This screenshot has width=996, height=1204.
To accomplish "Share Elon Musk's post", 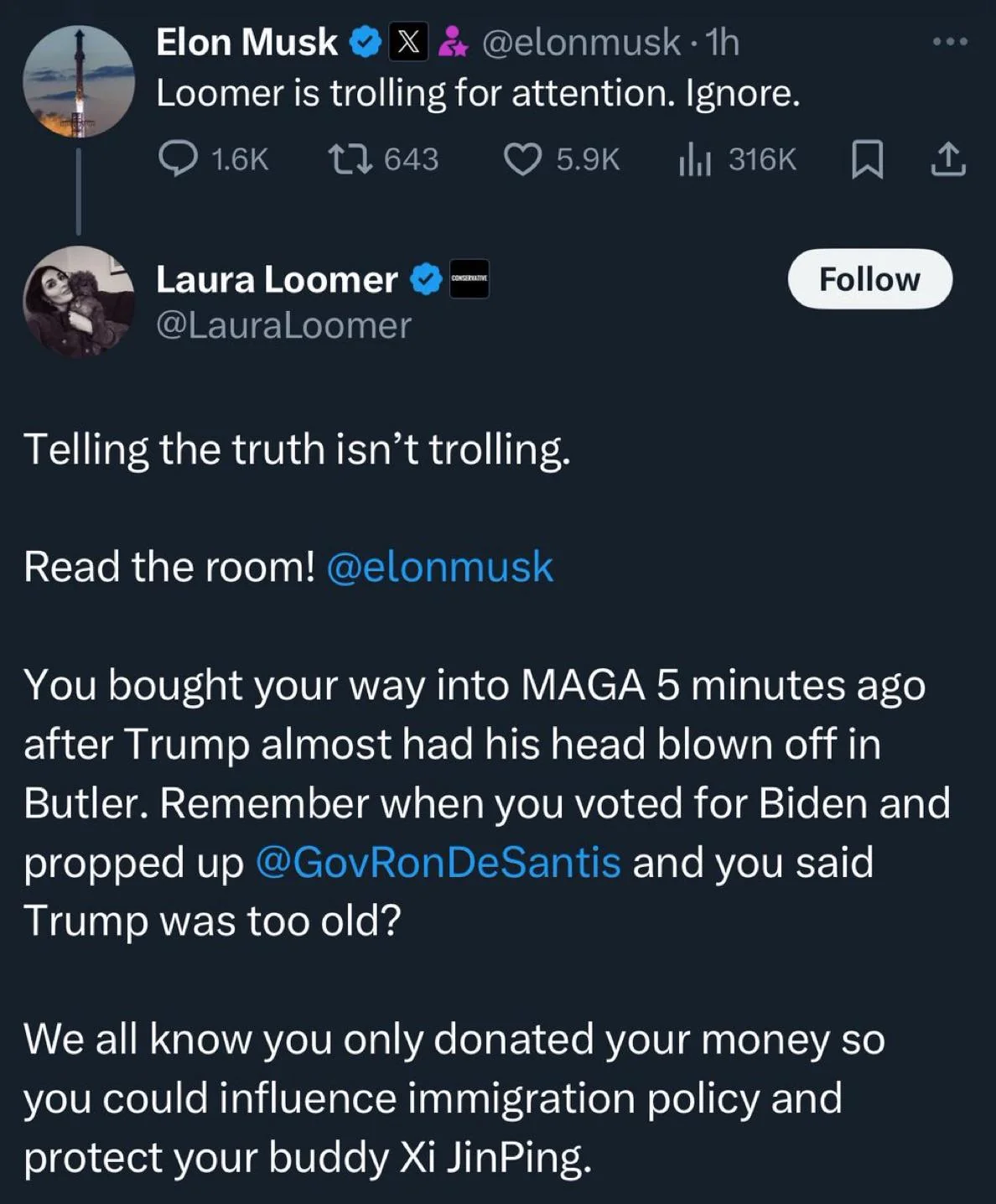I will pyautogui.click(x=948, y=159).
